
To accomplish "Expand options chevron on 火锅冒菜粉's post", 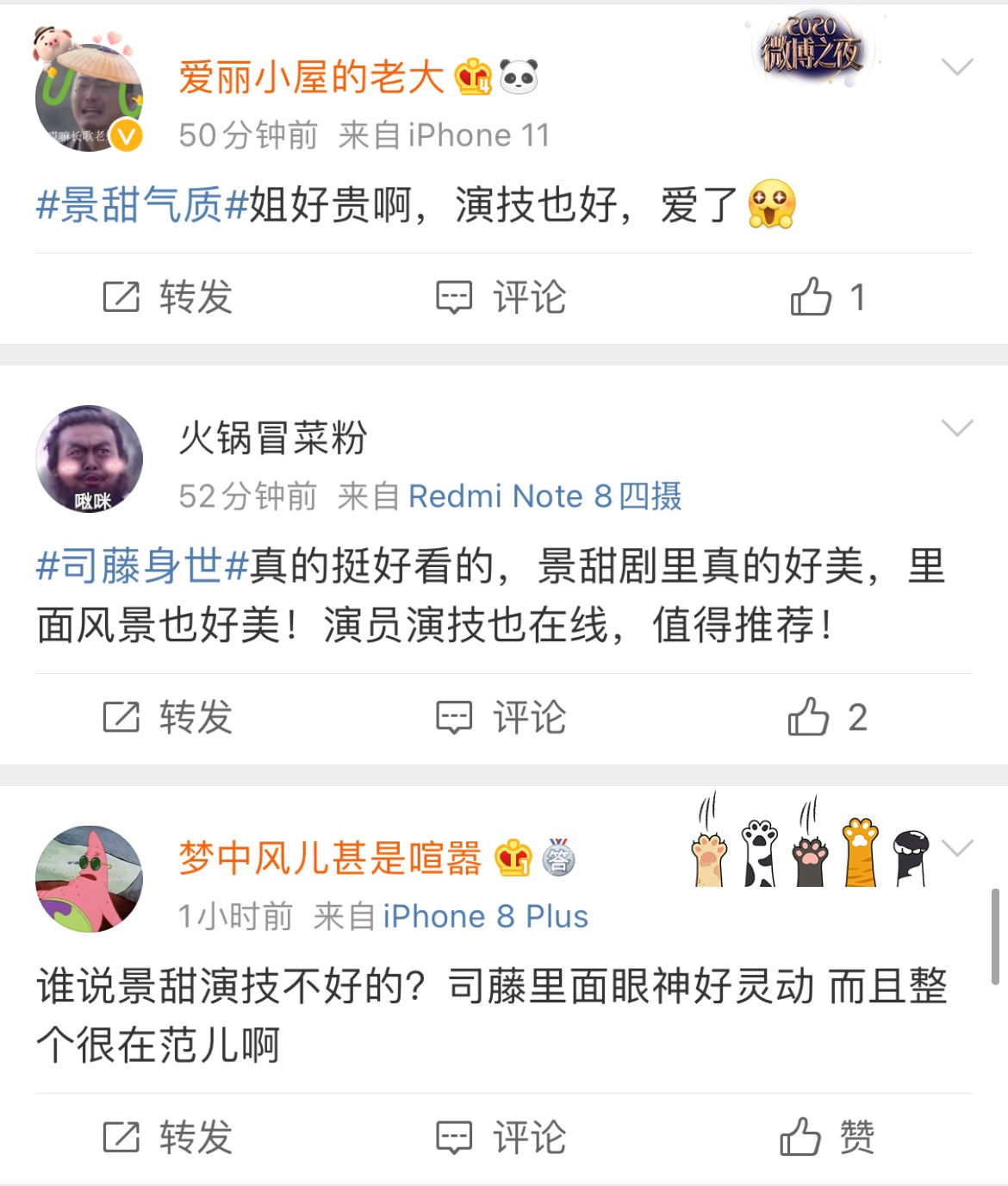I will pos(956,428).
